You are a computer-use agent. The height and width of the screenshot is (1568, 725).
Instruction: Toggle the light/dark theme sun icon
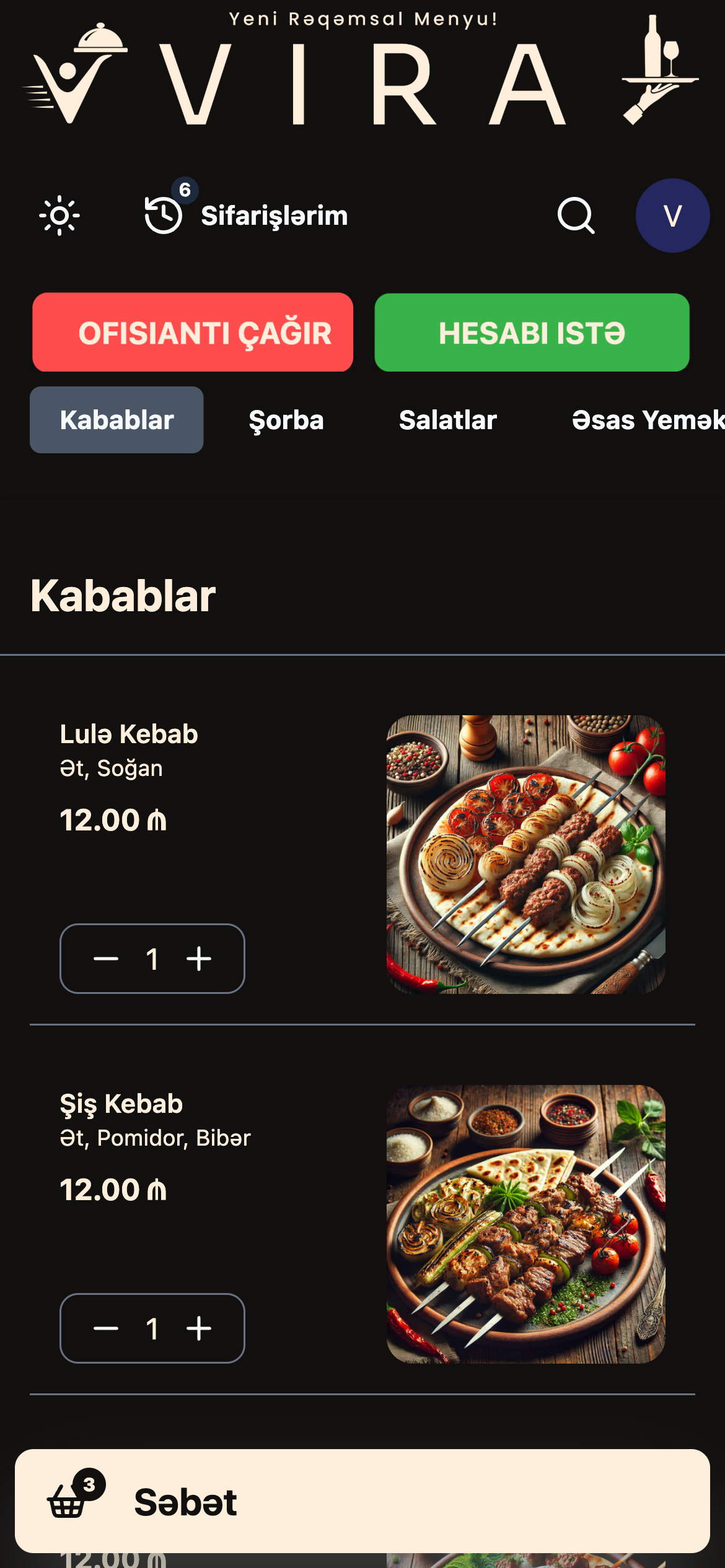coord(59,216)
